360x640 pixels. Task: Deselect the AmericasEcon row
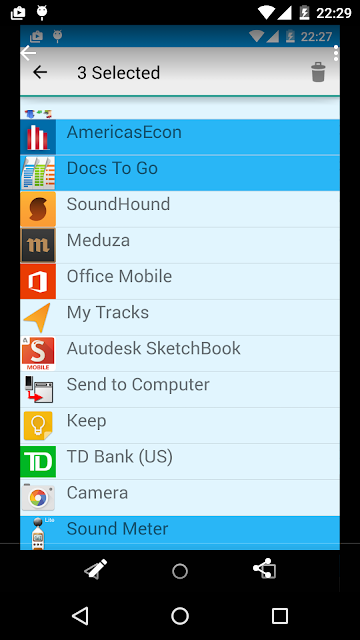point(180,137)
